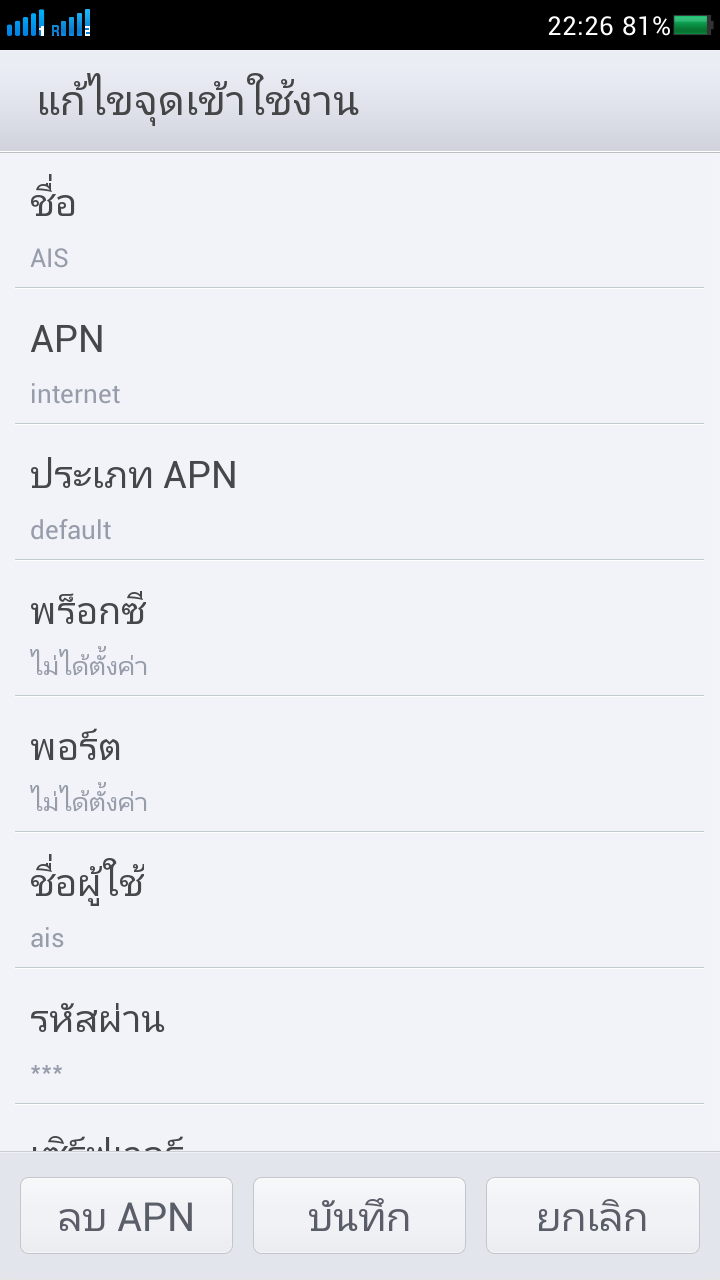Open the รหัสผ่าน password row
Image resolution: width=720 pixels, height=1280 pixels.
[x=360, y=1036]
